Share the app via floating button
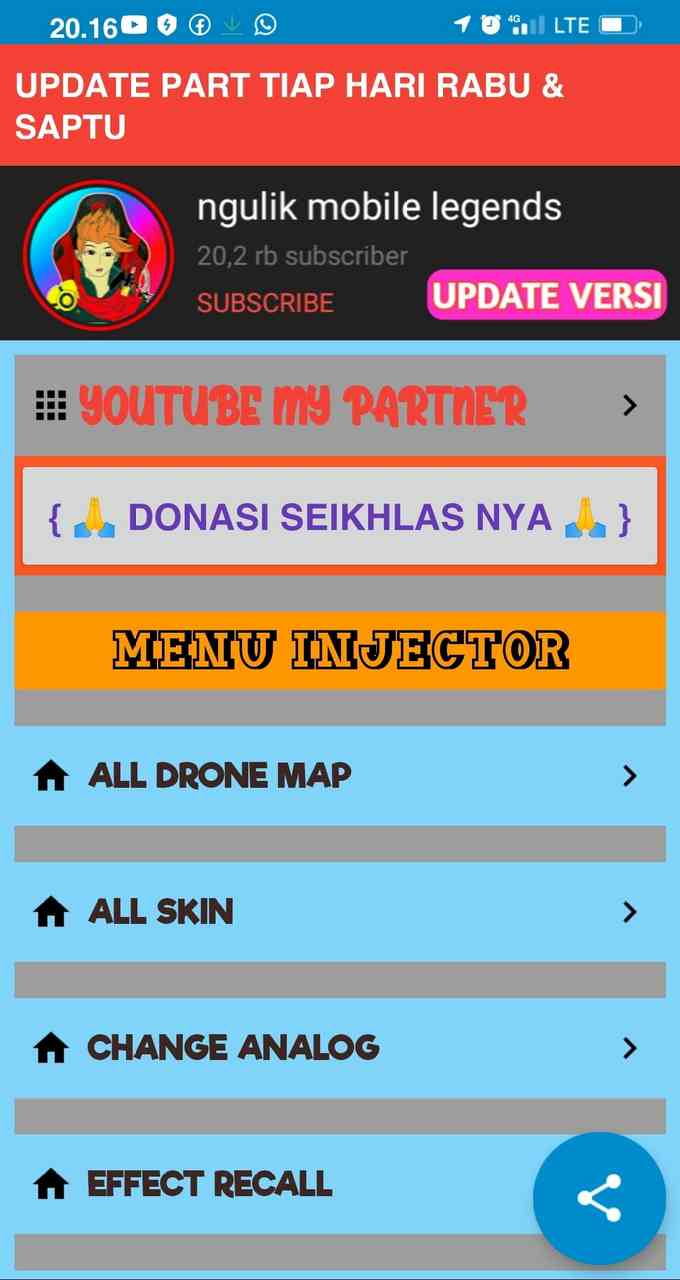 coord(599,1198)
